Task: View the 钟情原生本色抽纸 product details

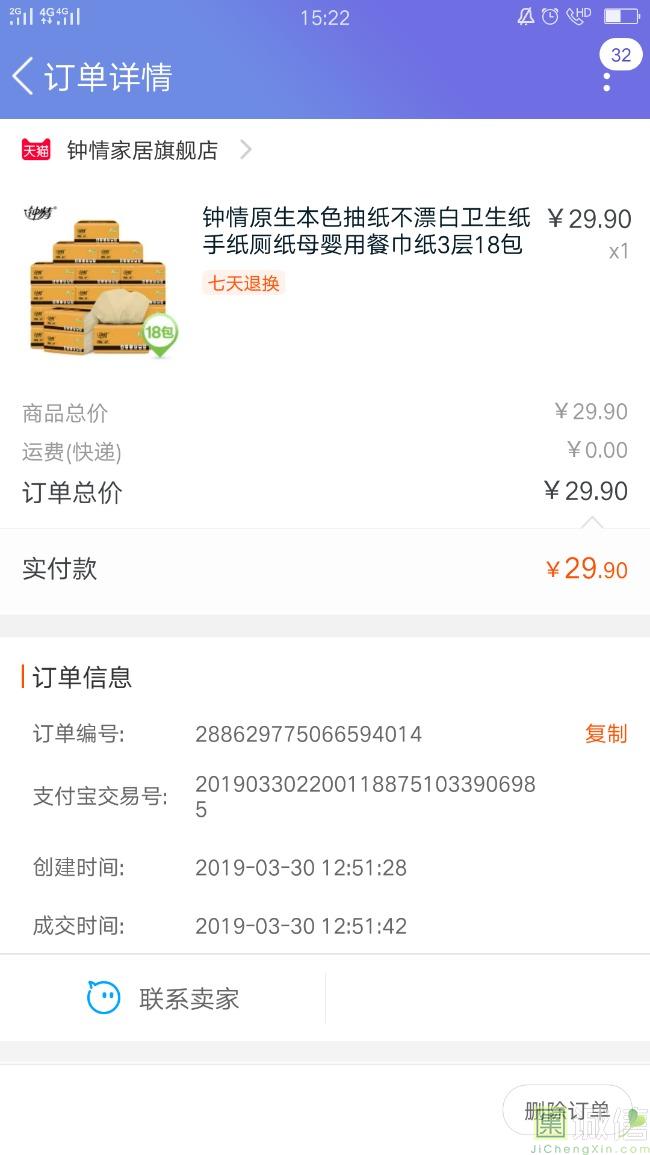Action: 366,231
